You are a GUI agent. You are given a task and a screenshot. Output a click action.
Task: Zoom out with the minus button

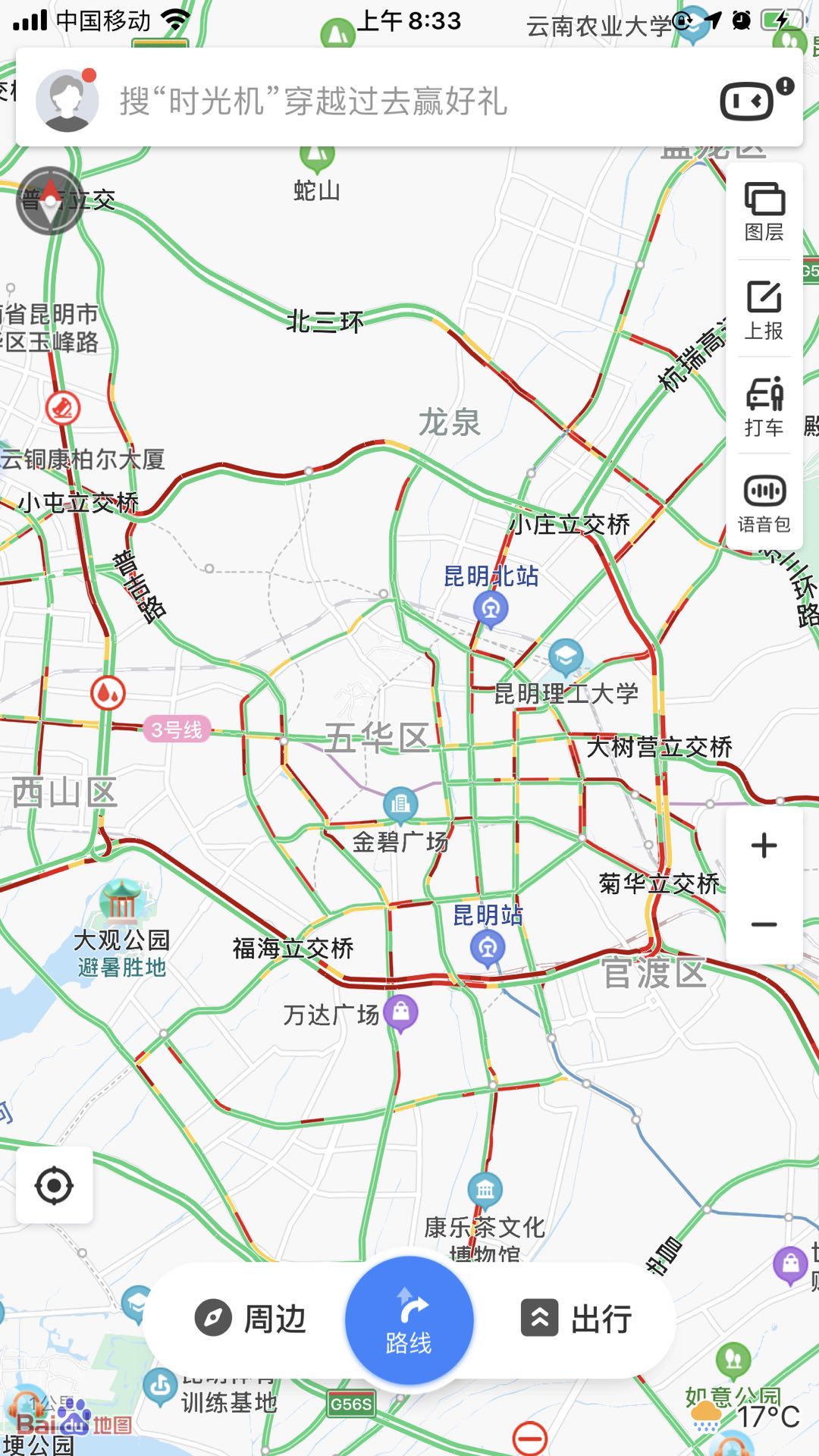[x=764, y=924]
